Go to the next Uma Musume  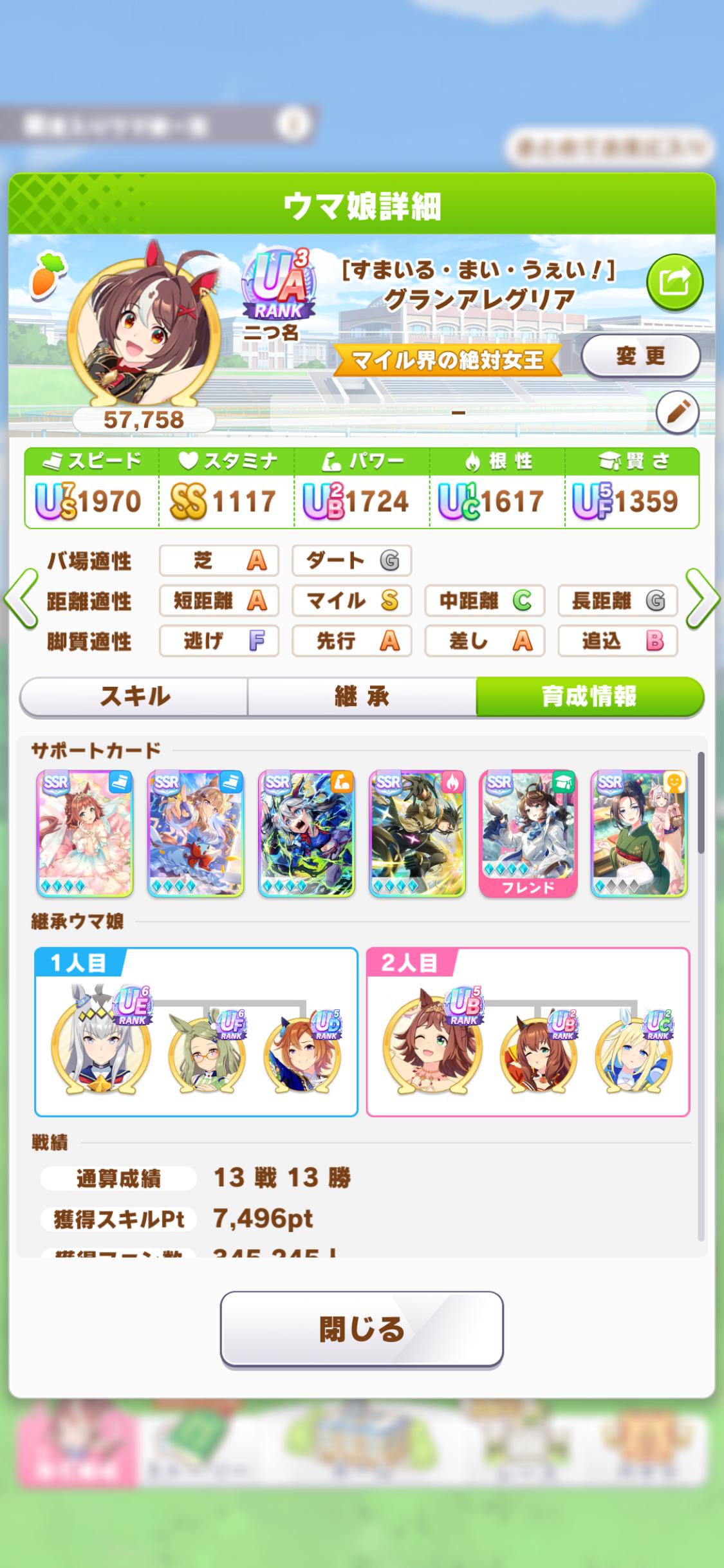click(703, 599)
